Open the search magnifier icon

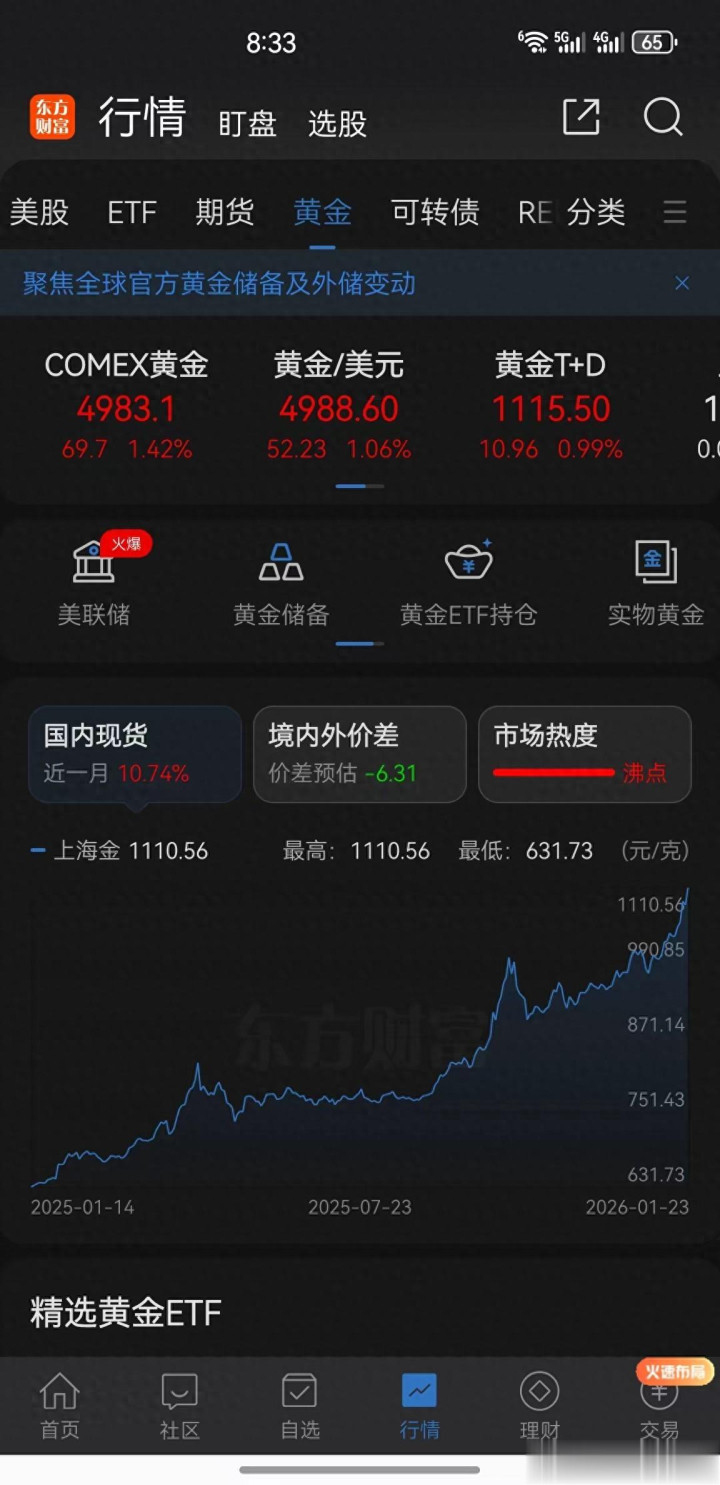662,117
